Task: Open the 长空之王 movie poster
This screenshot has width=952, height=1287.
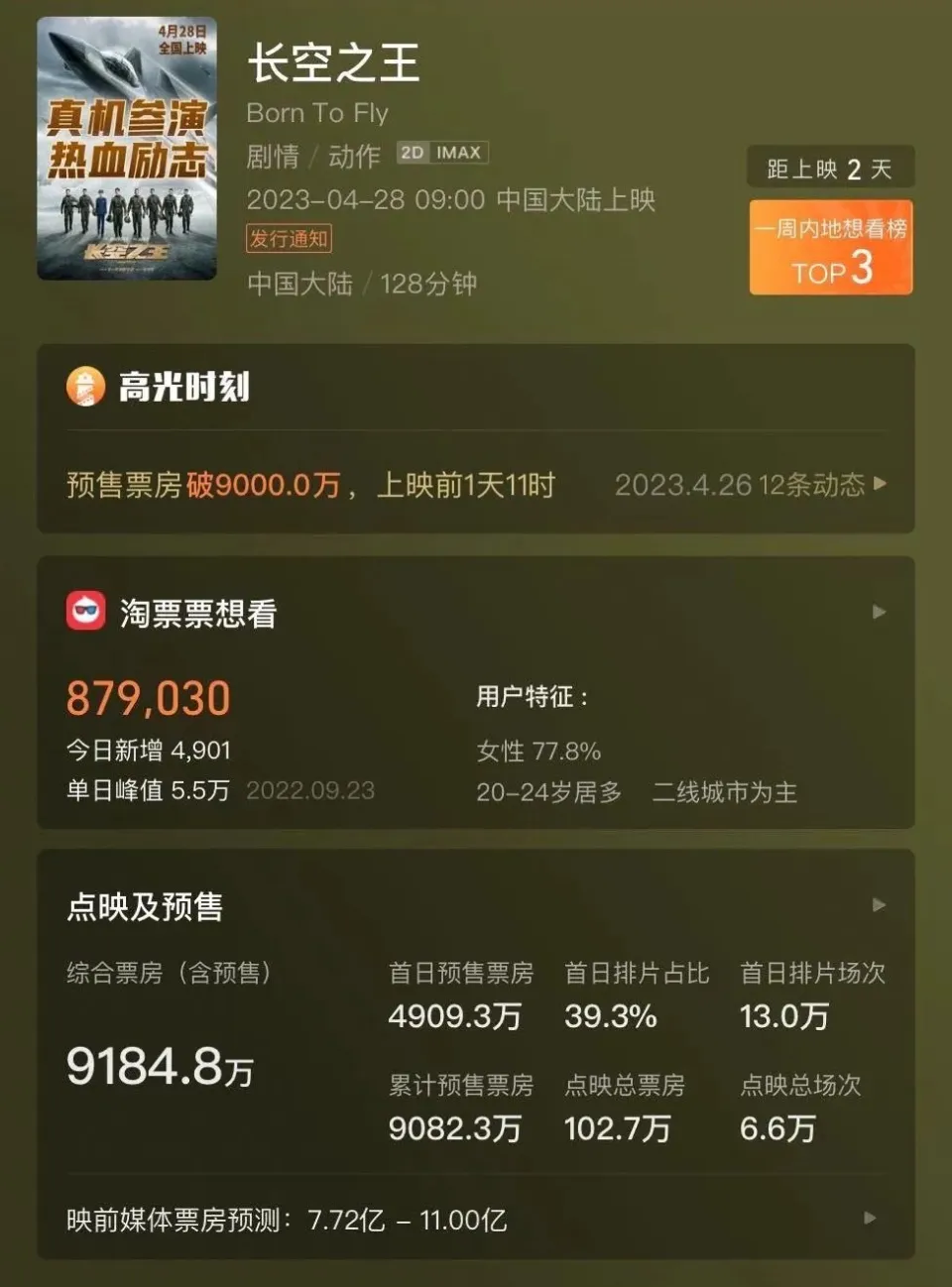Action: click(127, 149)
